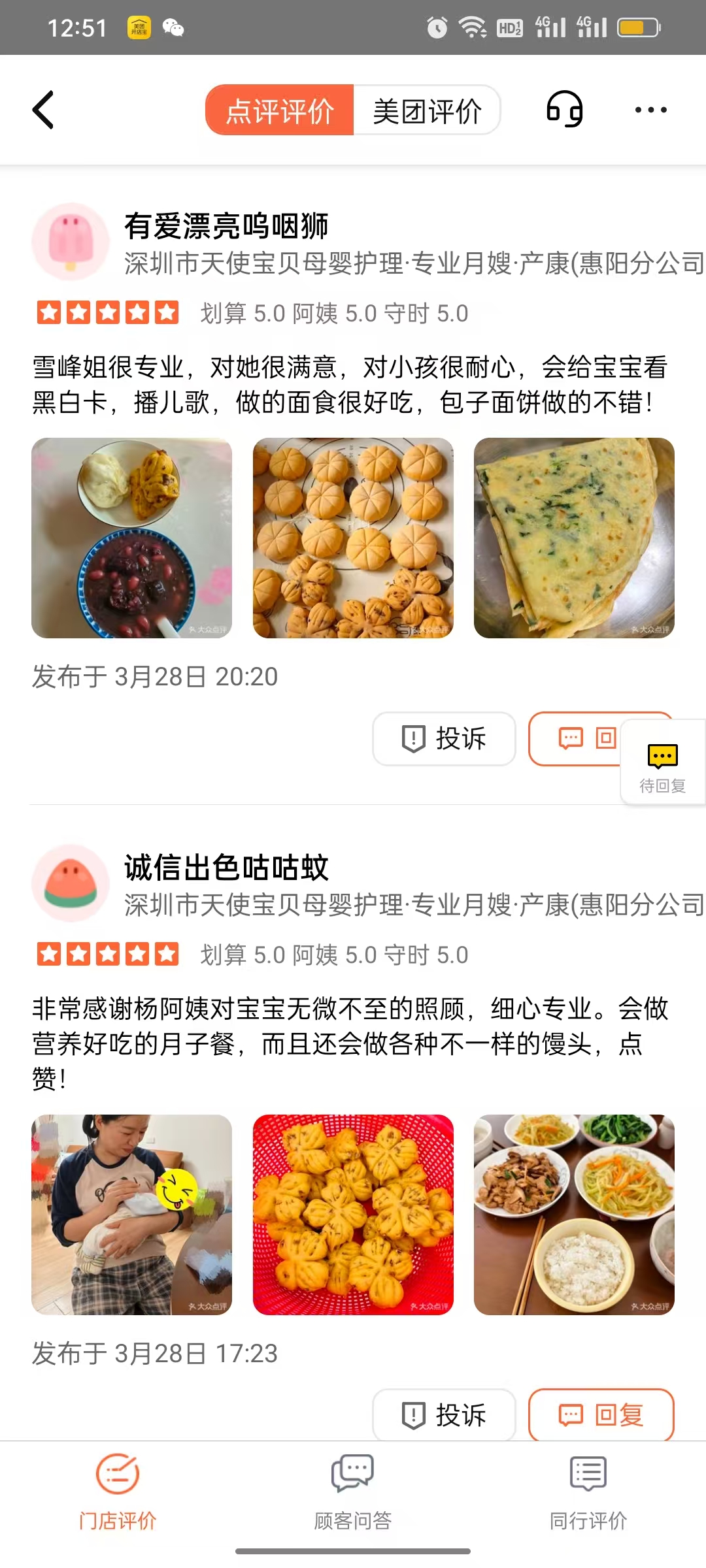Switch to the 美团评价 tab

(427, 110)
